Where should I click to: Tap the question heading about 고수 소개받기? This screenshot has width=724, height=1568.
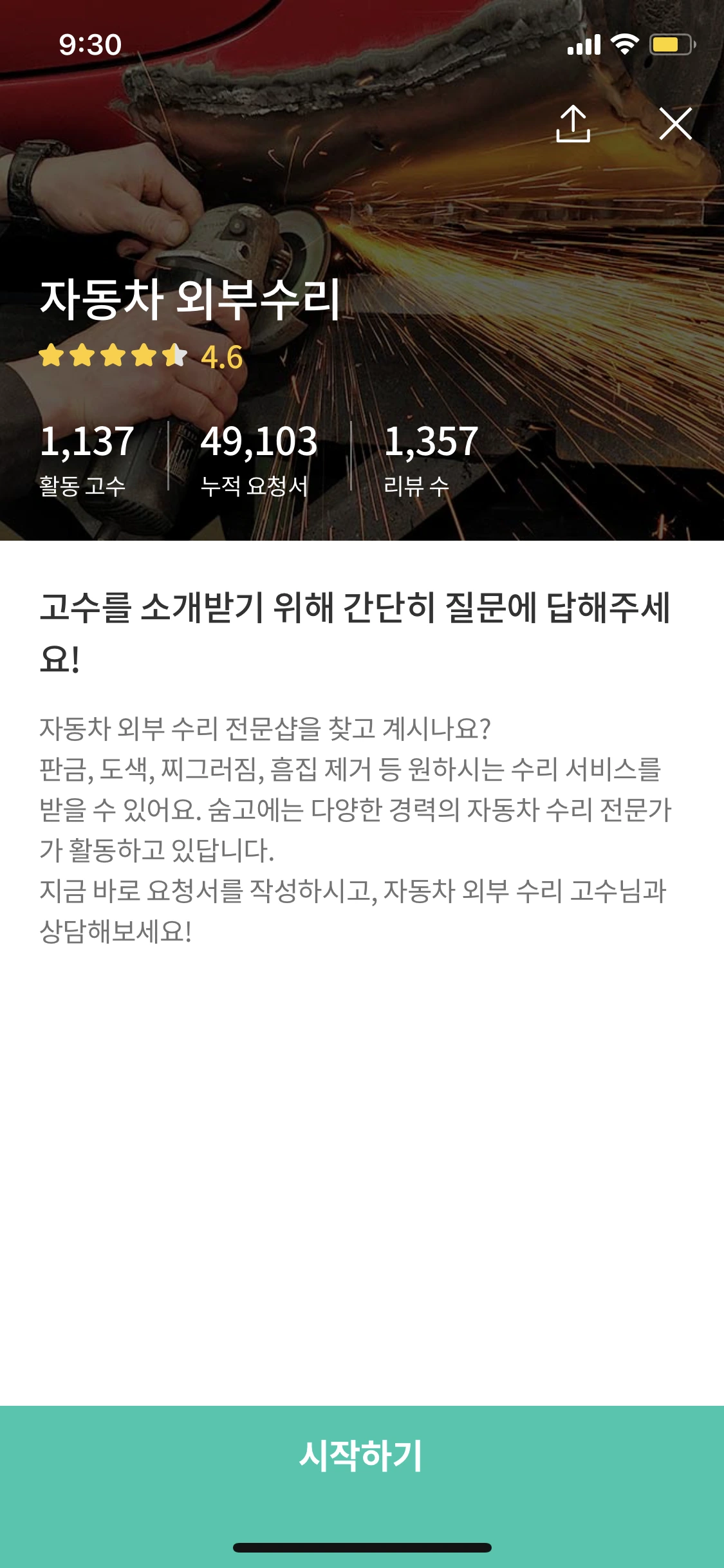360,628
